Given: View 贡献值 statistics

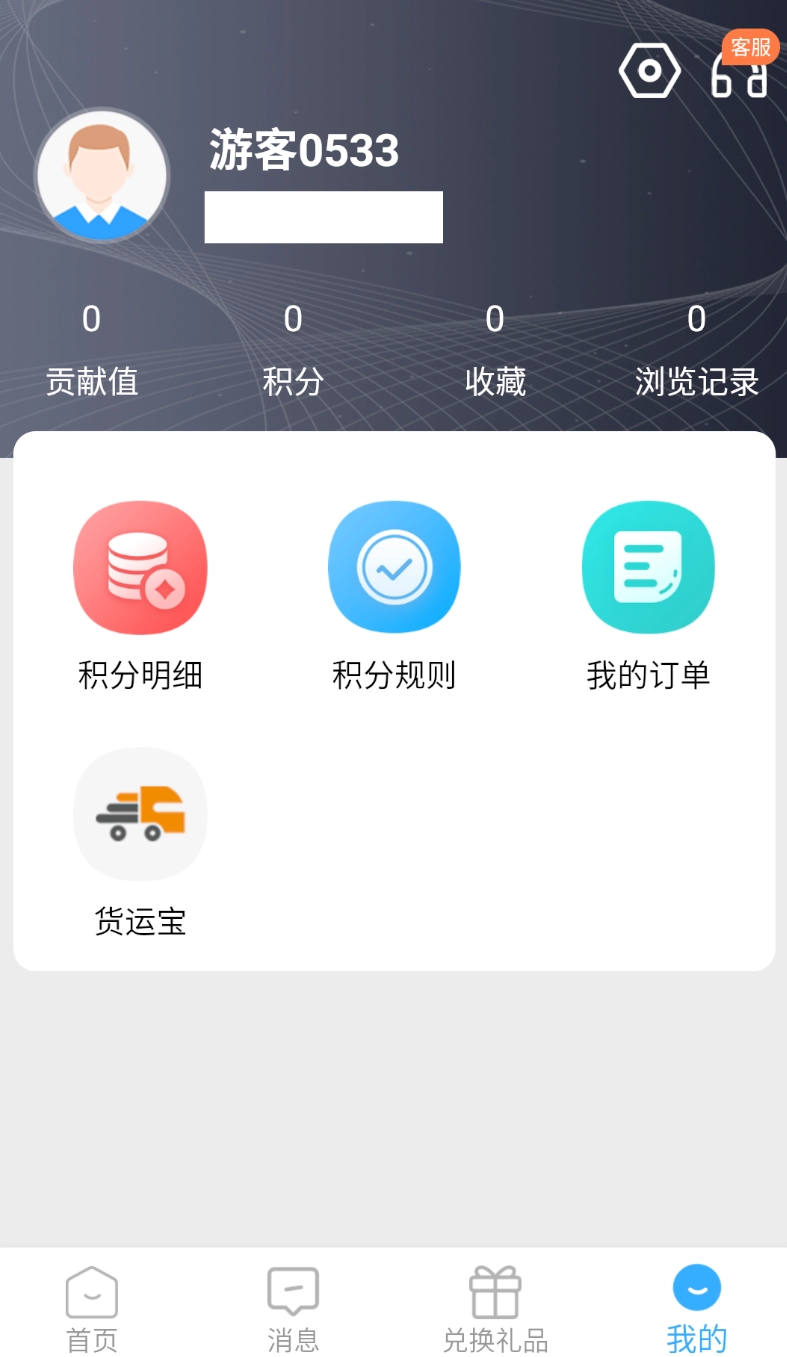Looking at the screenshot, I should click(91, 348).
